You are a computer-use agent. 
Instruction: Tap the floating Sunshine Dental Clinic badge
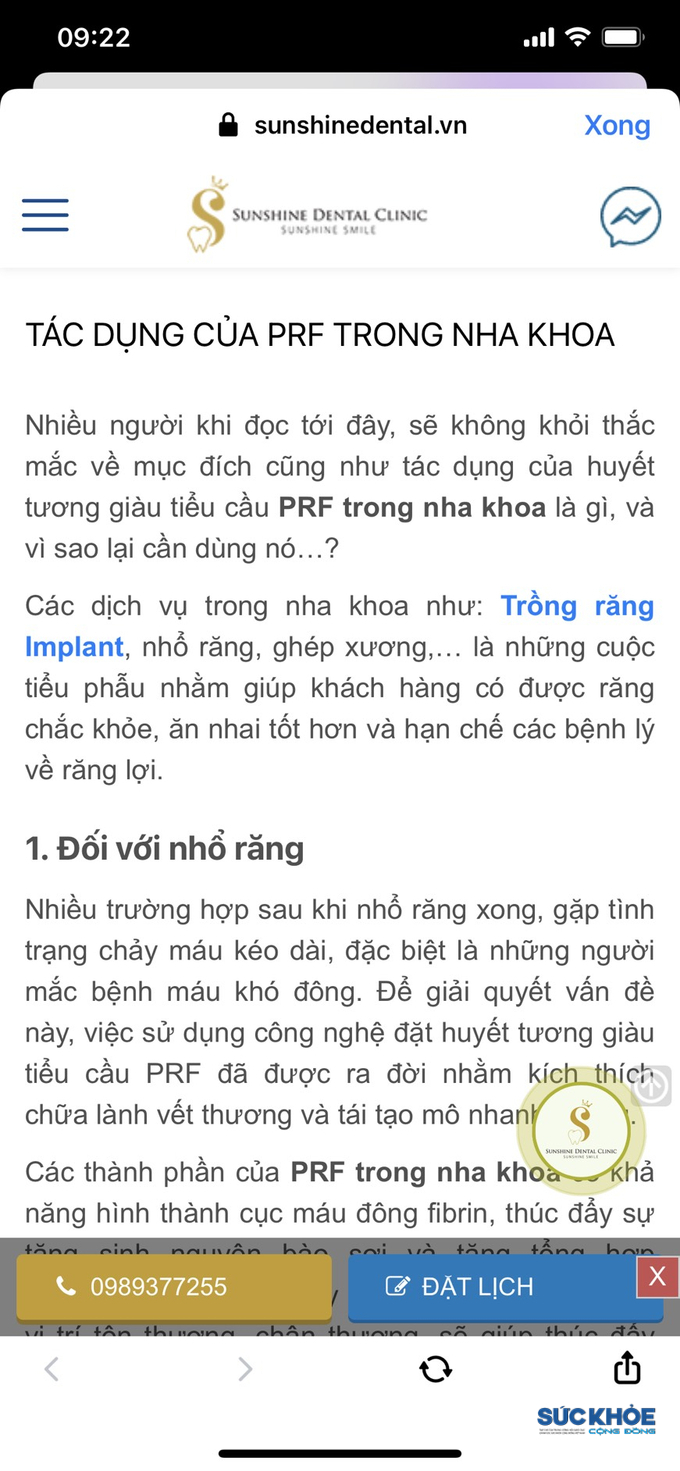click(581, 1130)
